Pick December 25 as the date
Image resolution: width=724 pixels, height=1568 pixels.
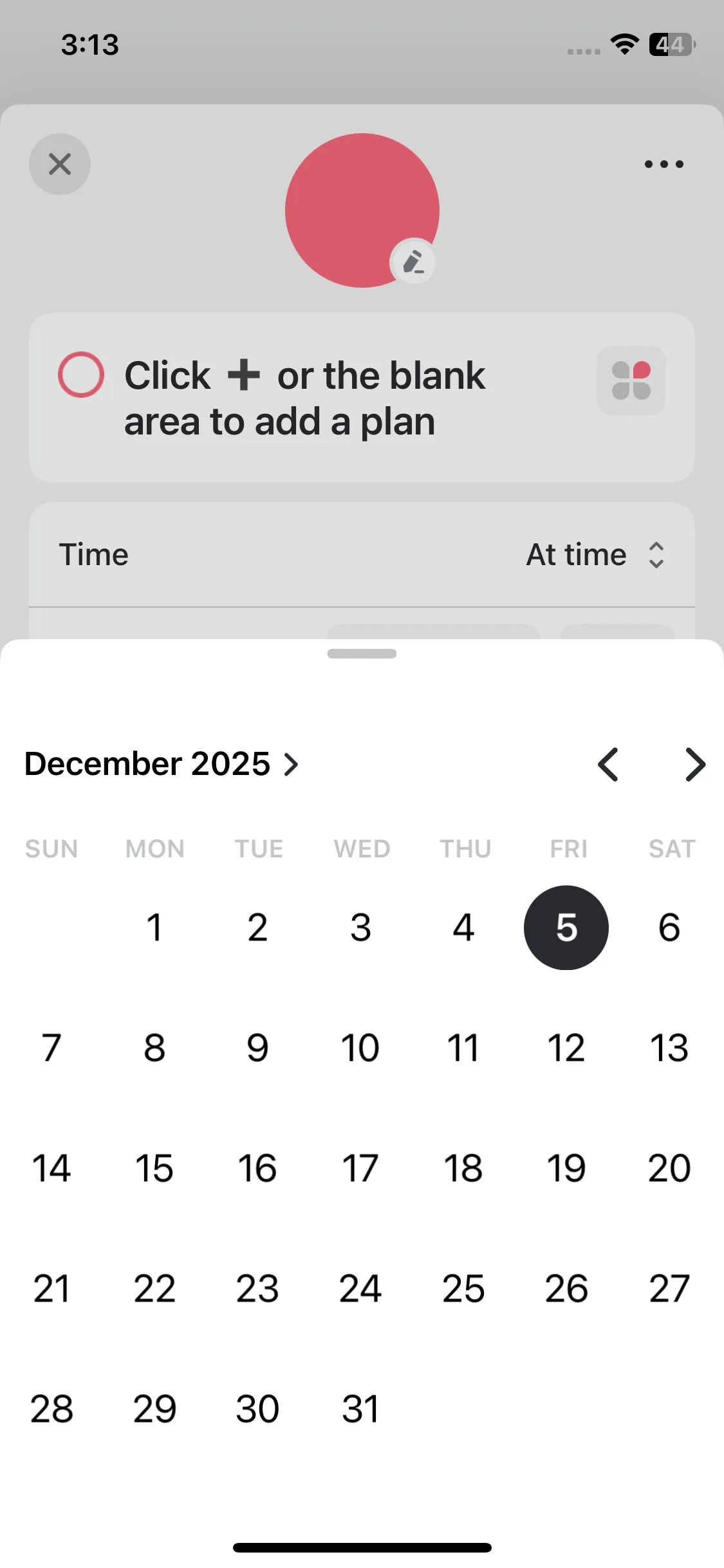463,1289
